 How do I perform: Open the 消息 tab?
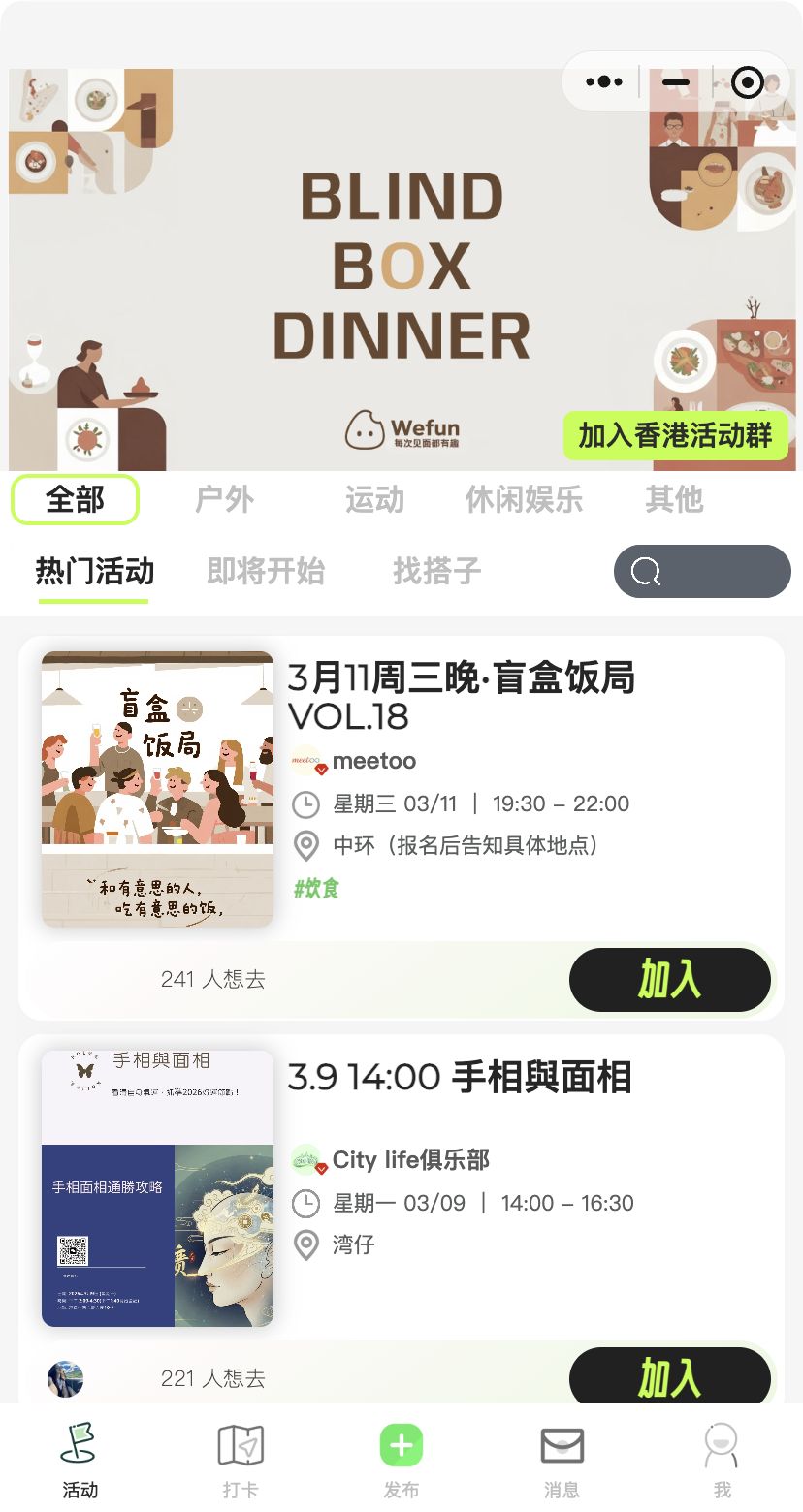tap(562, 1461)
